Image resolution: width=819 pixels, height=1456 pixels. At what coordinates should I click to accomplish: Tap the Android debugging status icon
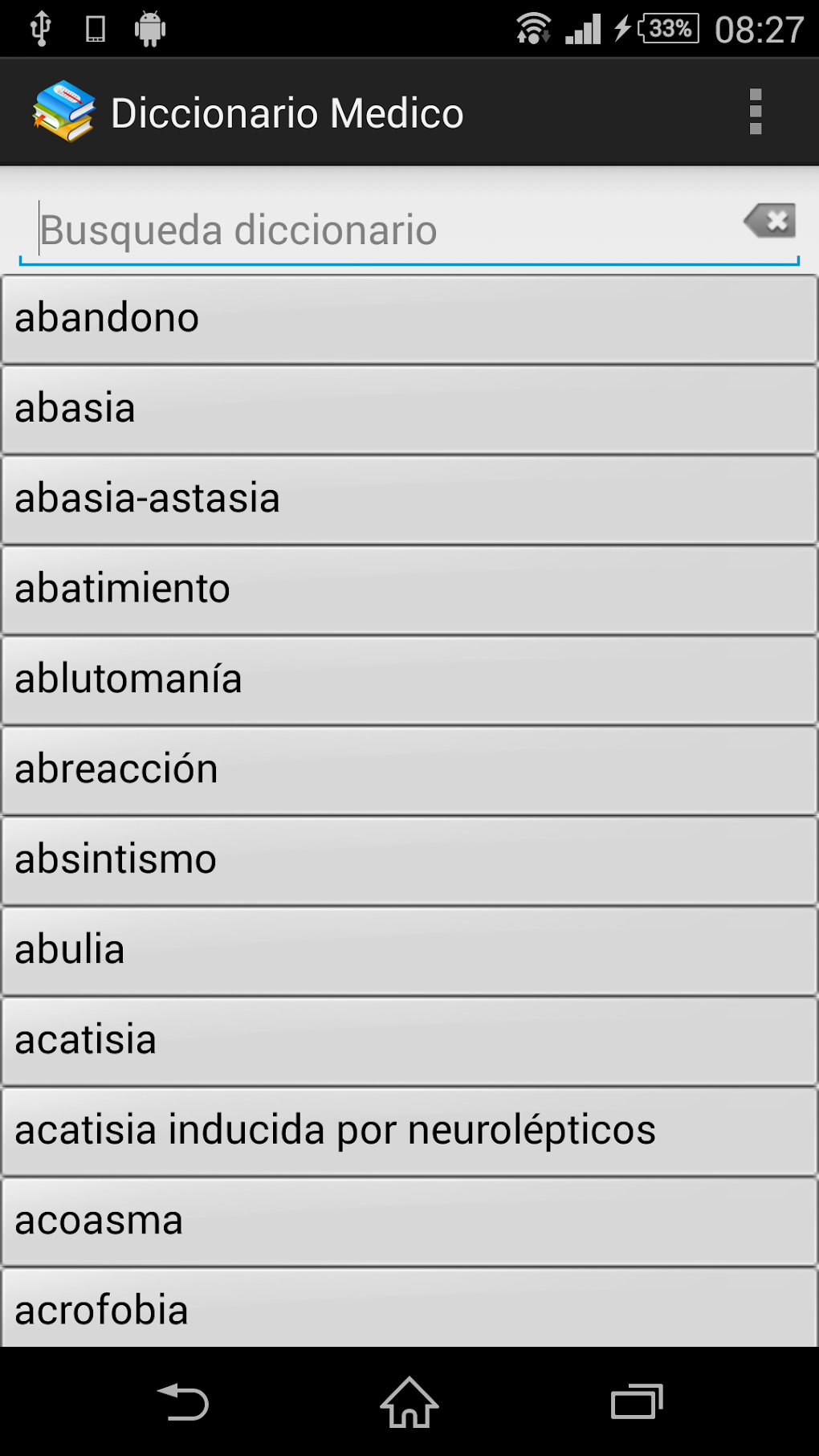(x=148, y=27)
